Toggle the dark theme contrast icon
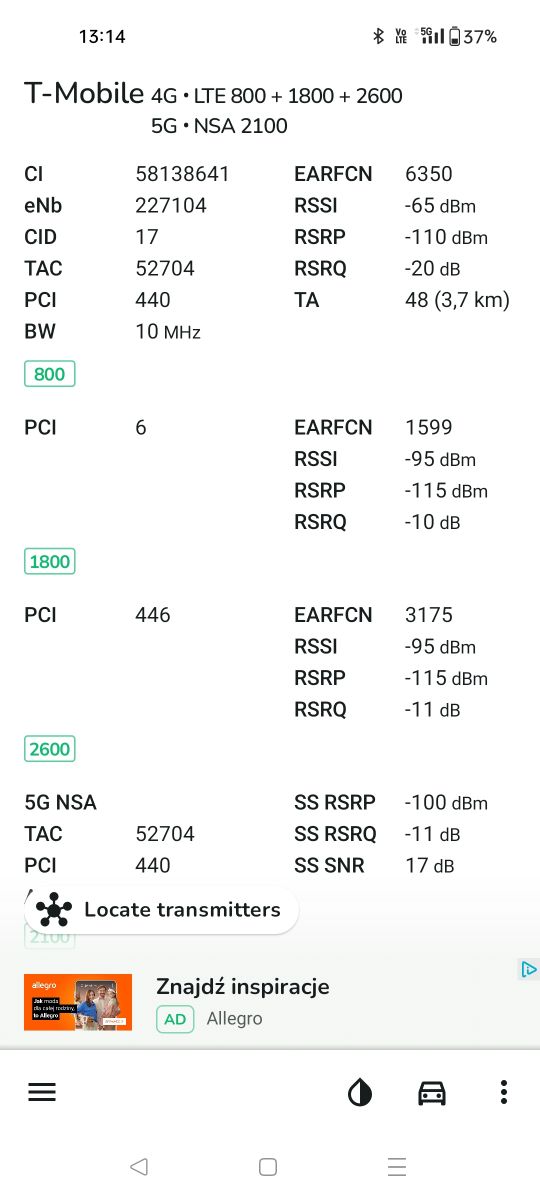Screen dimensions: 540x1200 click(360, 1093)
